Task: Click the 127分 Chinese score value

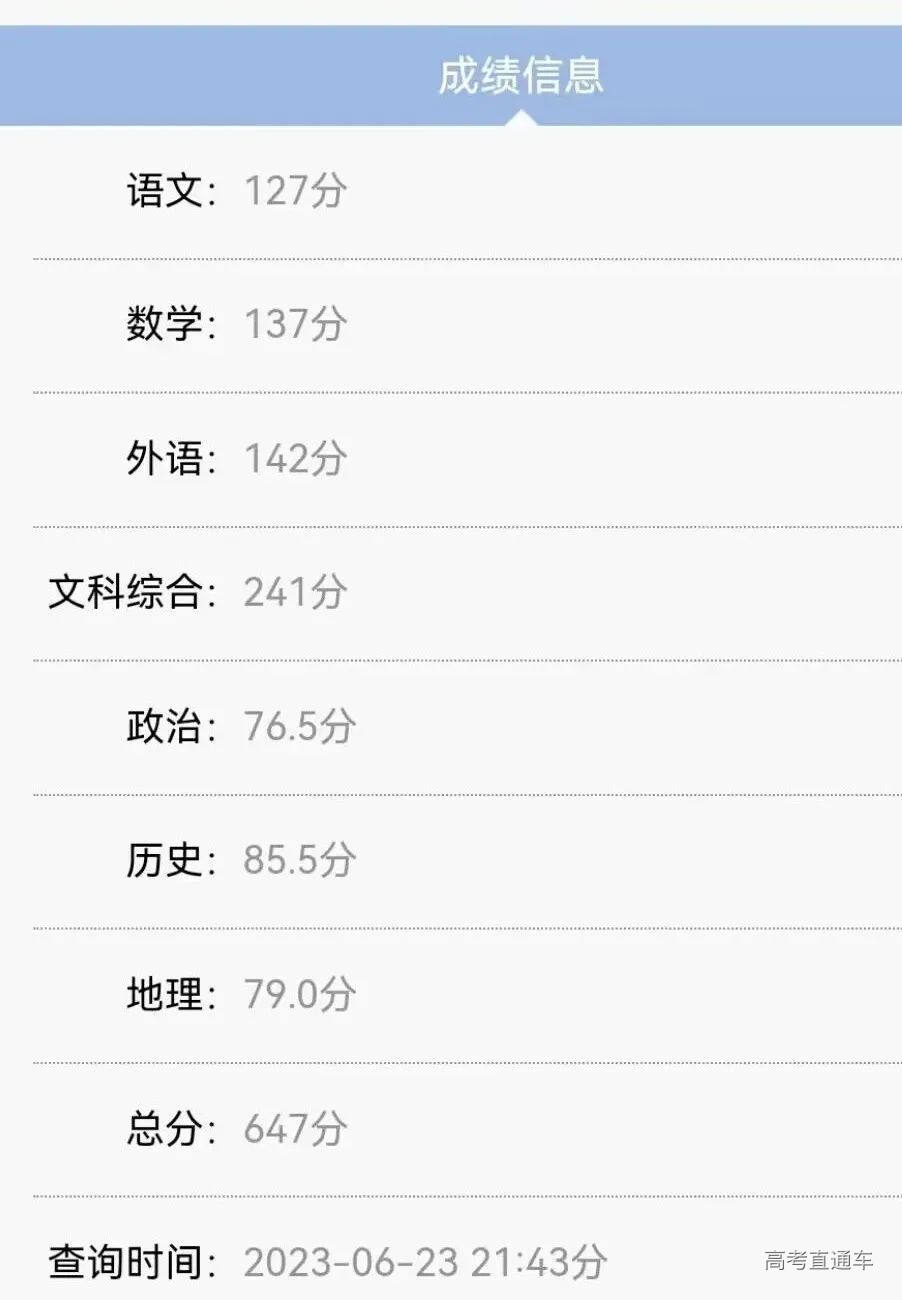Action: pyautogui.click(x=293, y=191)
